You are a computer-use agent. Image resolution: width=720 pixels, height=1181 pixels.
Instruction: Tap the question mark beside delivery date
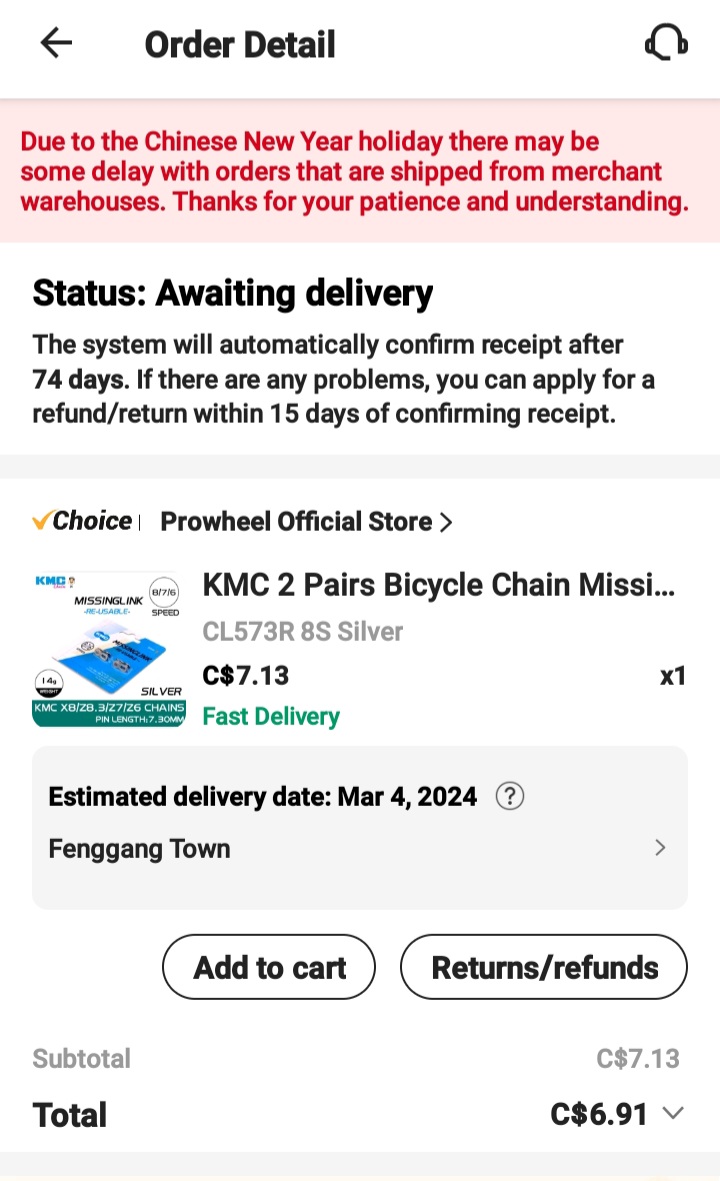click(x=510, y=796)
